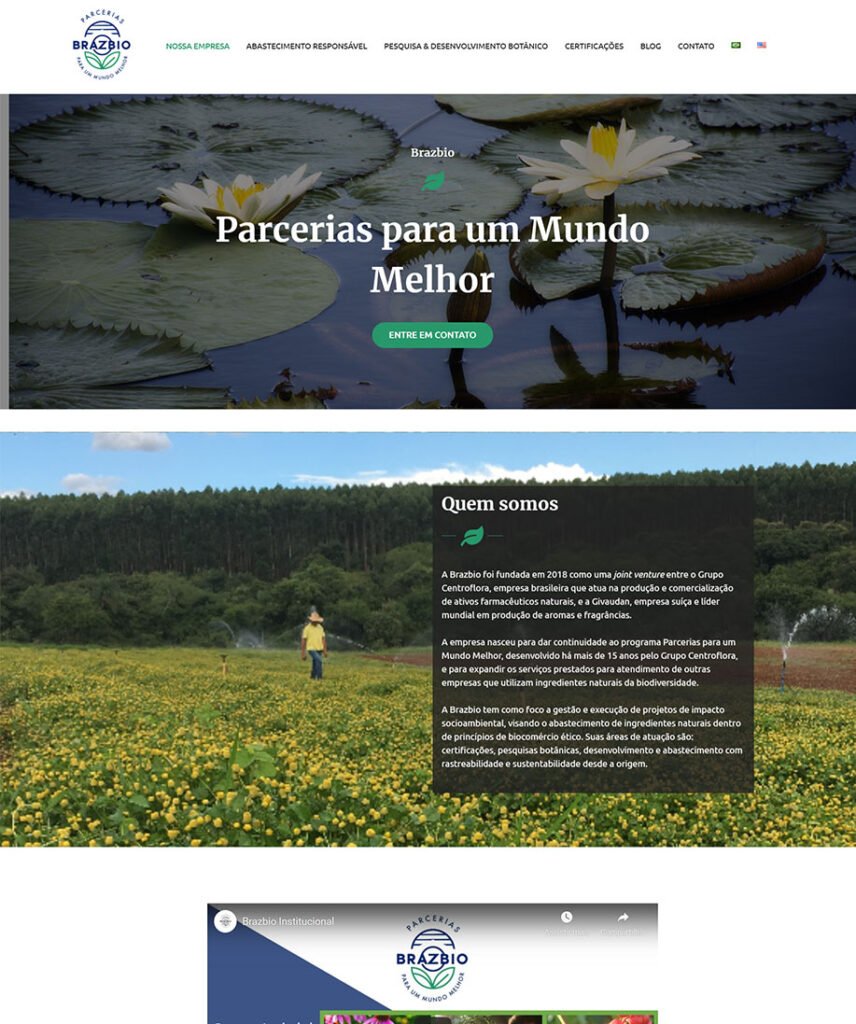View the Certificações page
Viewport: 856px width, 1024px height.
593,46
